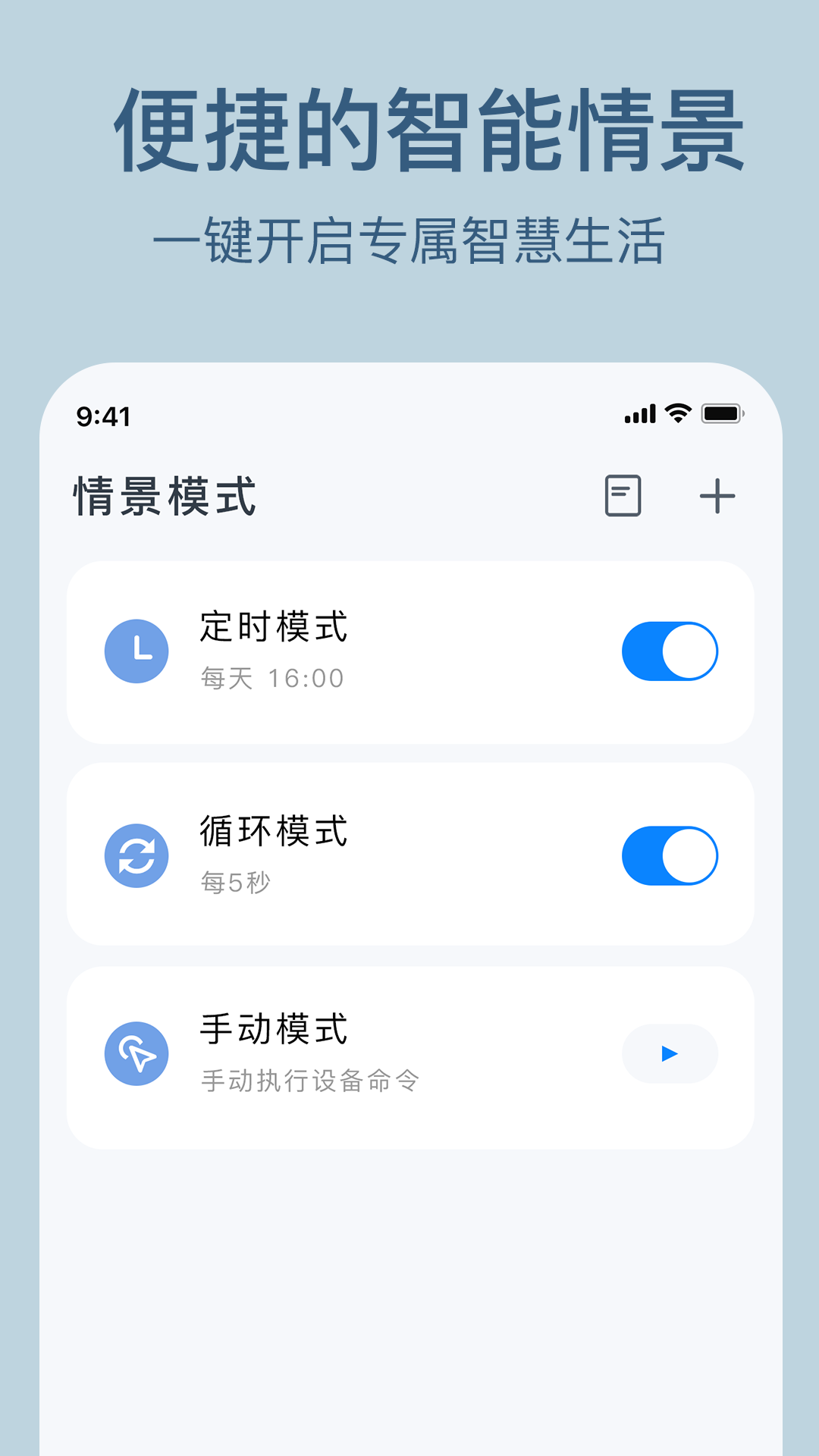Tap the plus icon to add a scene
Viewport: 819px width, 1456px height.
(x=717, y=496)
